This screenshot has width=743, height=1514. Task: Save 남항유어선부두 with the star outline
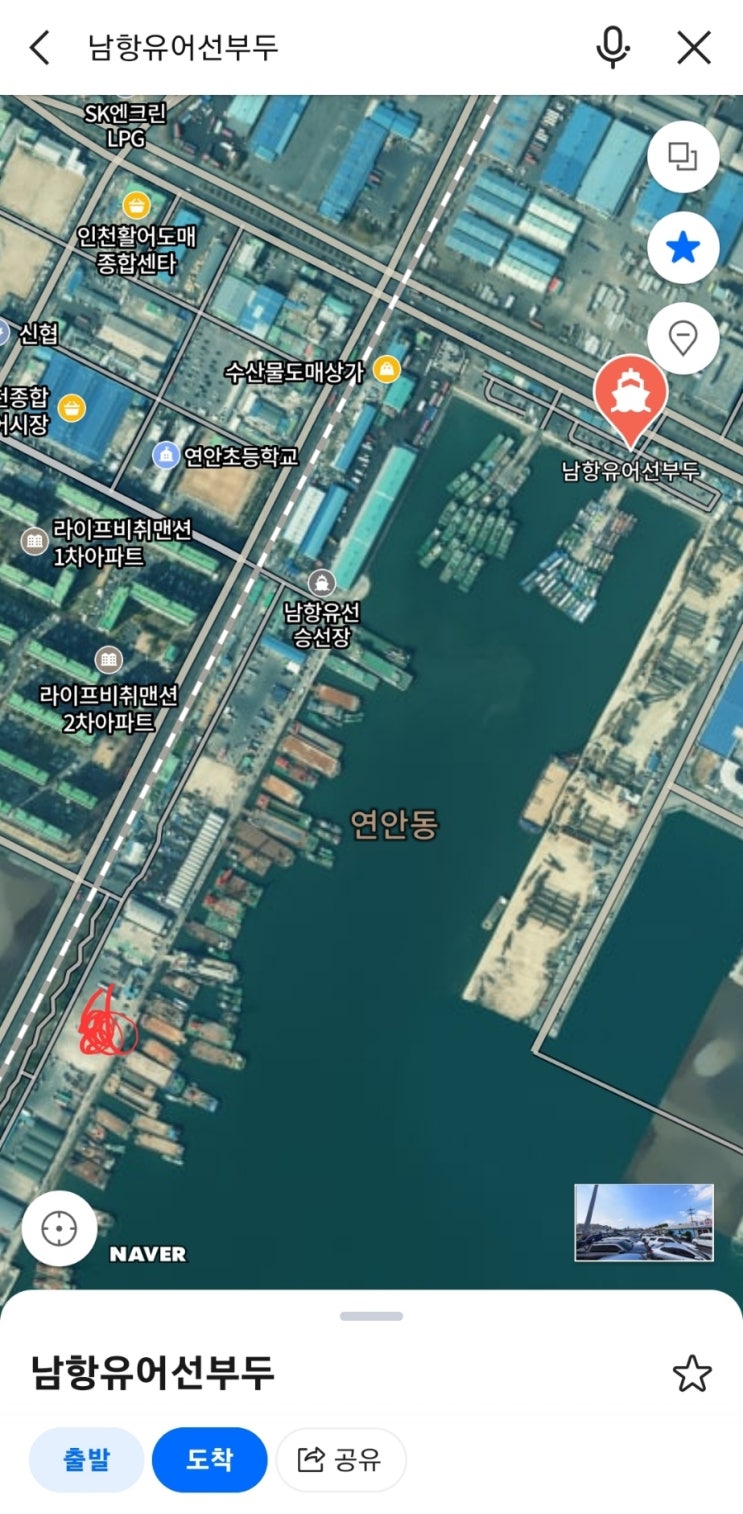click(691, 1374)
